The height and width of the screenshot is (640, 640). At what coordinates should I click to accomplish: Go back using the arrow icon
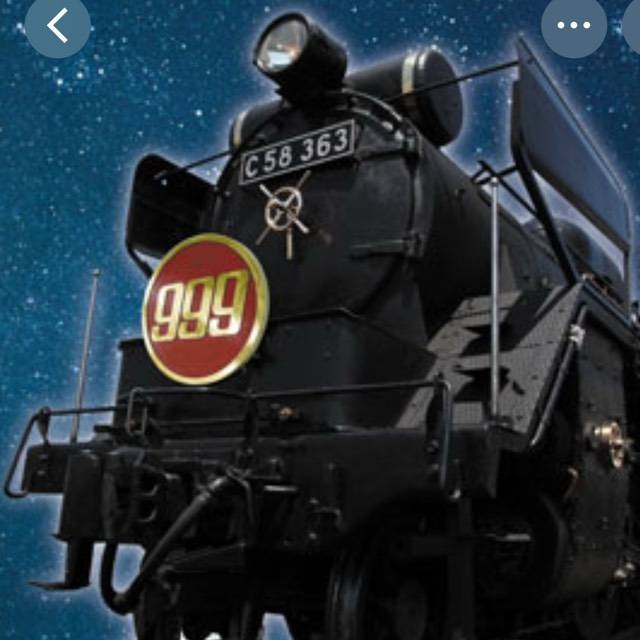tap(57, 26)
